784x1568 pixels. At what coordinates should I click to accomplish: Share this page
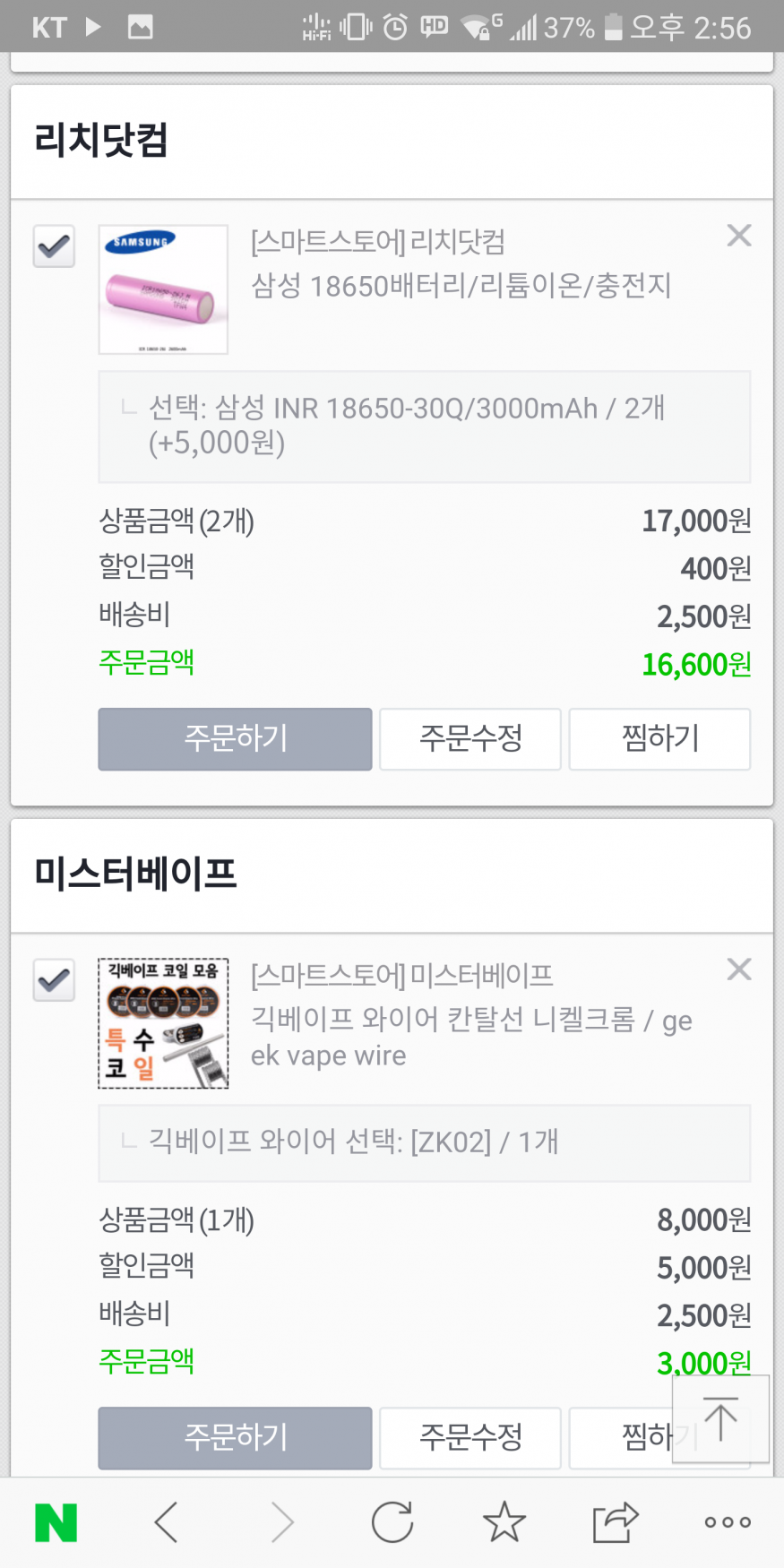(616, 1522)
